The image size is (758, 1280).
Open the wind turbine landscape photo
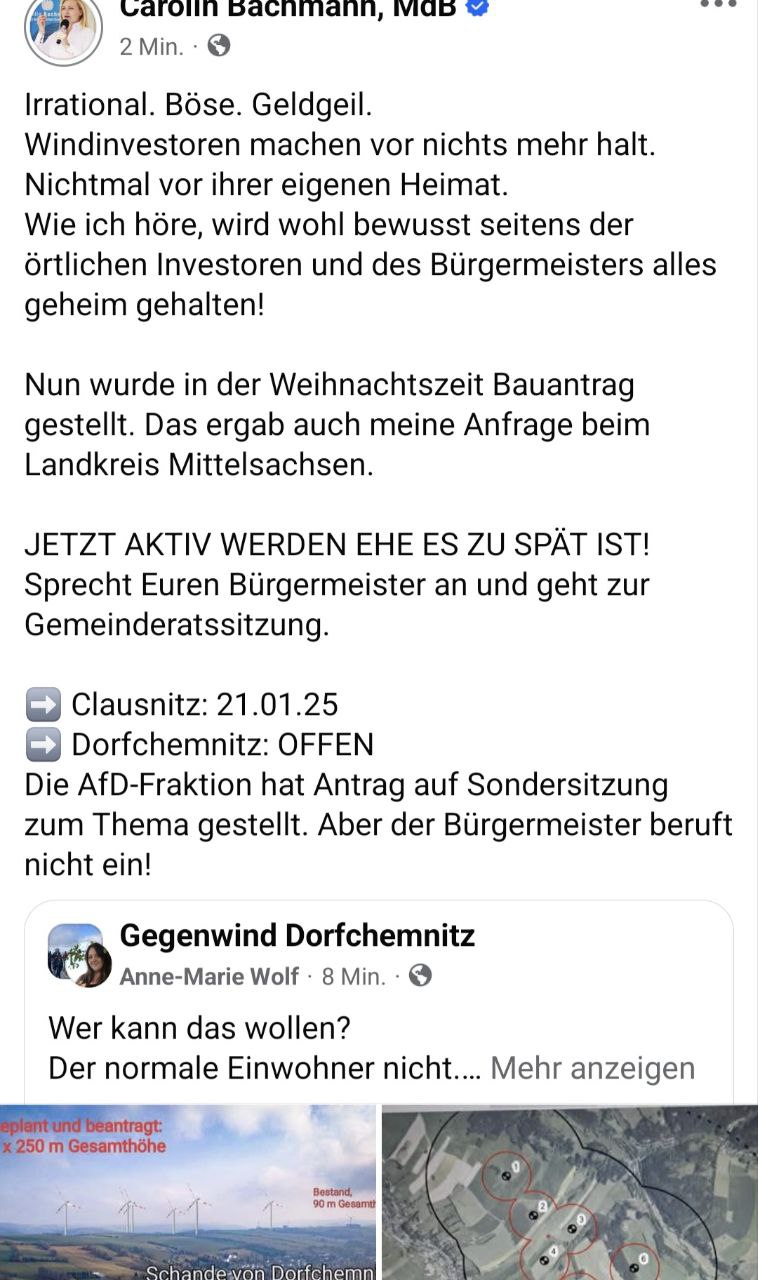pos(188,1192)
